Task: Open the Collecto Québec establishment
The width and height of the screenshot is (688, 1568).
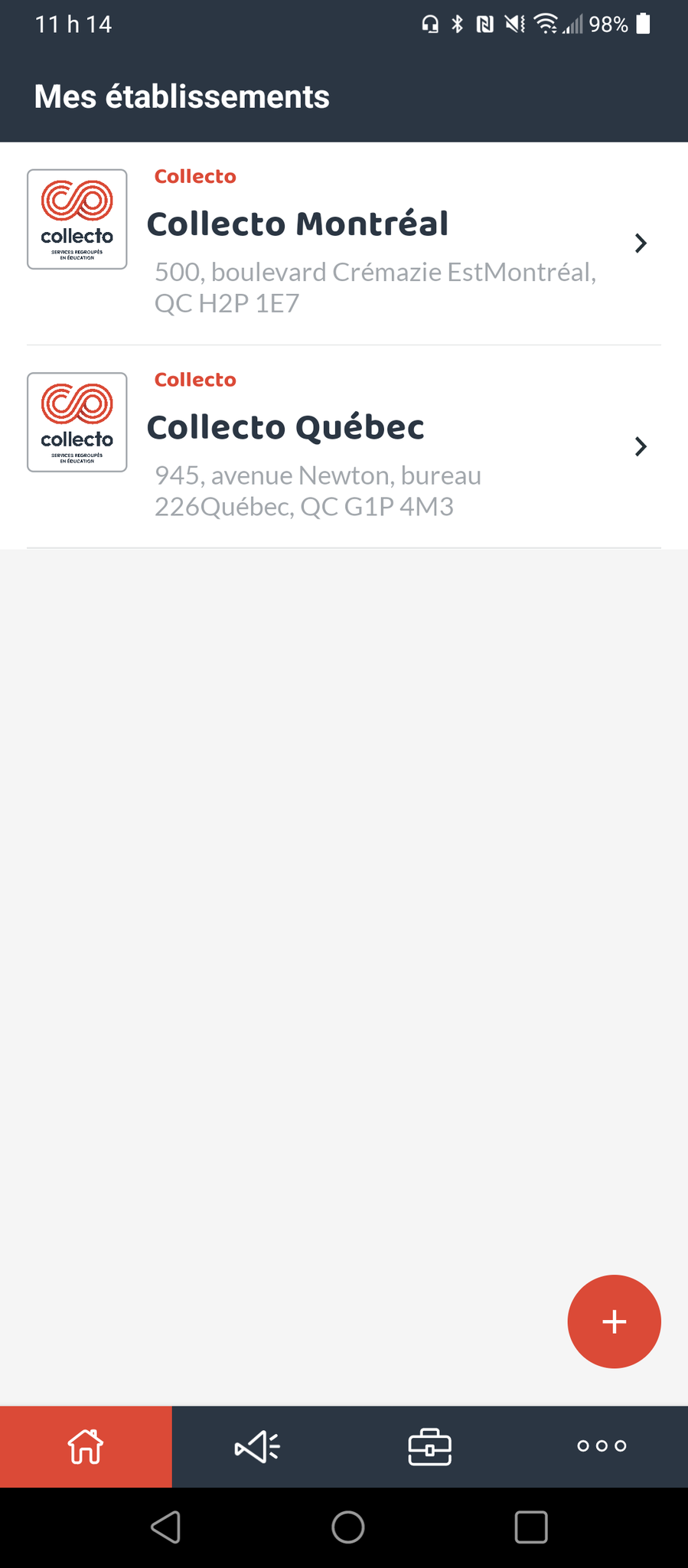Action: point(344,446)
